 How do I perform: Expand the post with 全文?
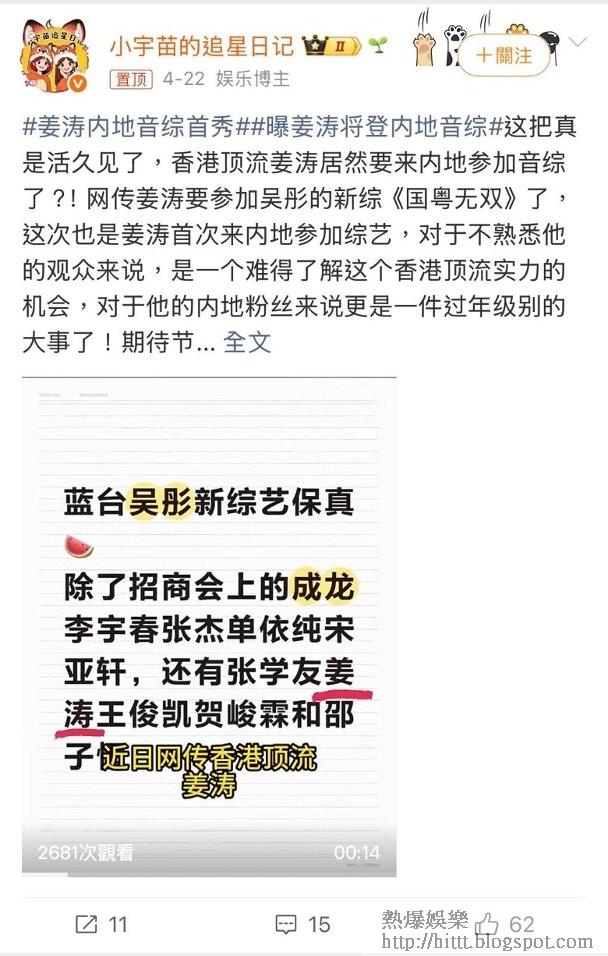[x=247, y=342]
